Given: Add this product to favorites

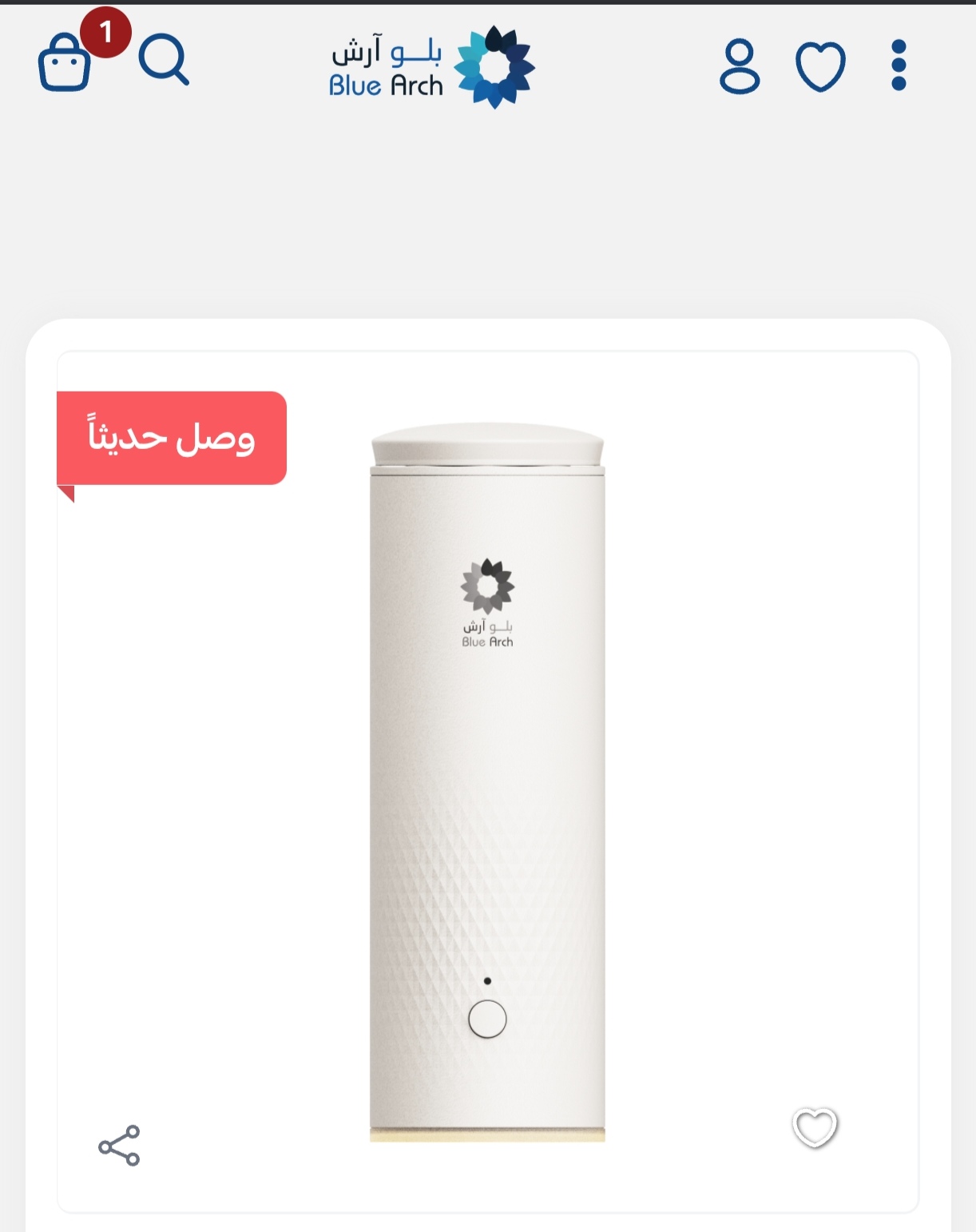Looking at the screenshot, I should tap(815, 1127).
